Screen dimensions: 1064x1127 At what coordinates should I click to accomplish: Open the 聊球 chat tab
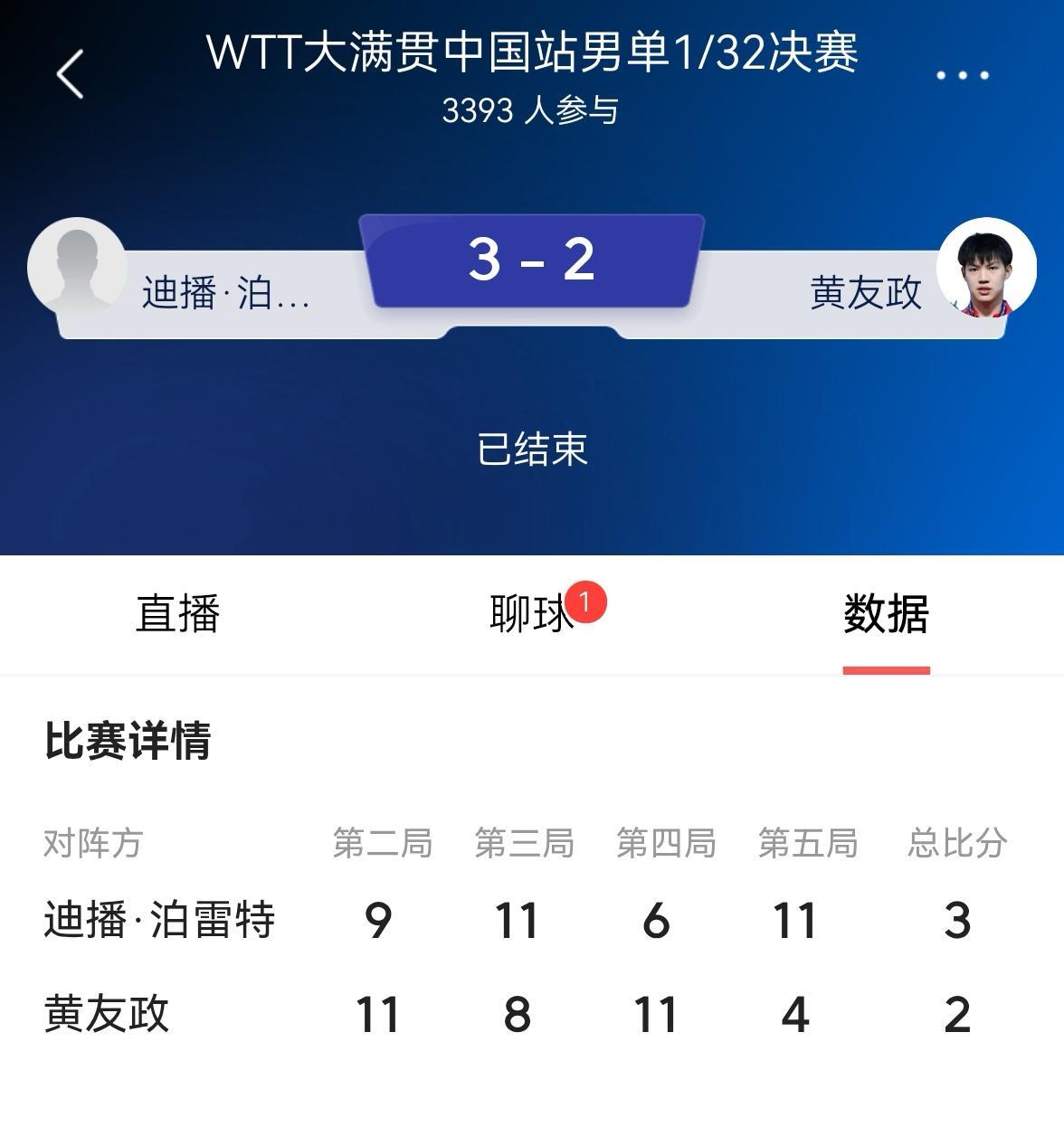tap(532, 614)
